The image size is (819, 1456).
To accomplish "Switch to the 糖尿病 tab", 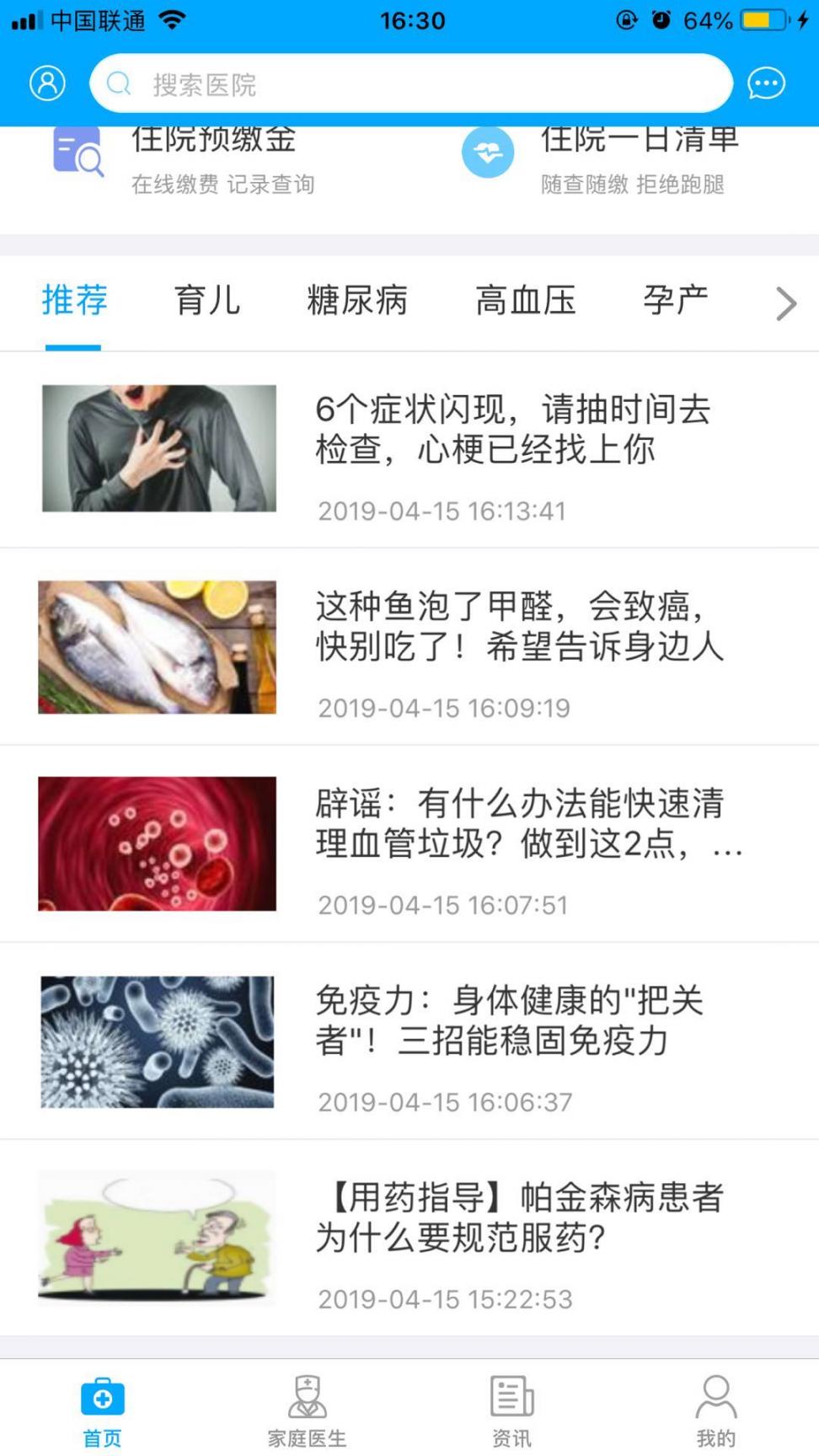I will pyautogui.click(x=357, y=301).
